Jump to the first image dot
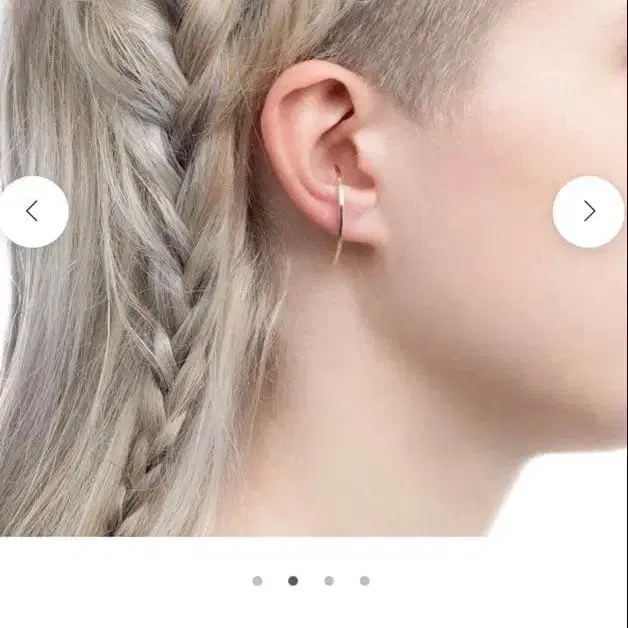The height and width of the screenshot is (628, 628). (x=257, y=581)
